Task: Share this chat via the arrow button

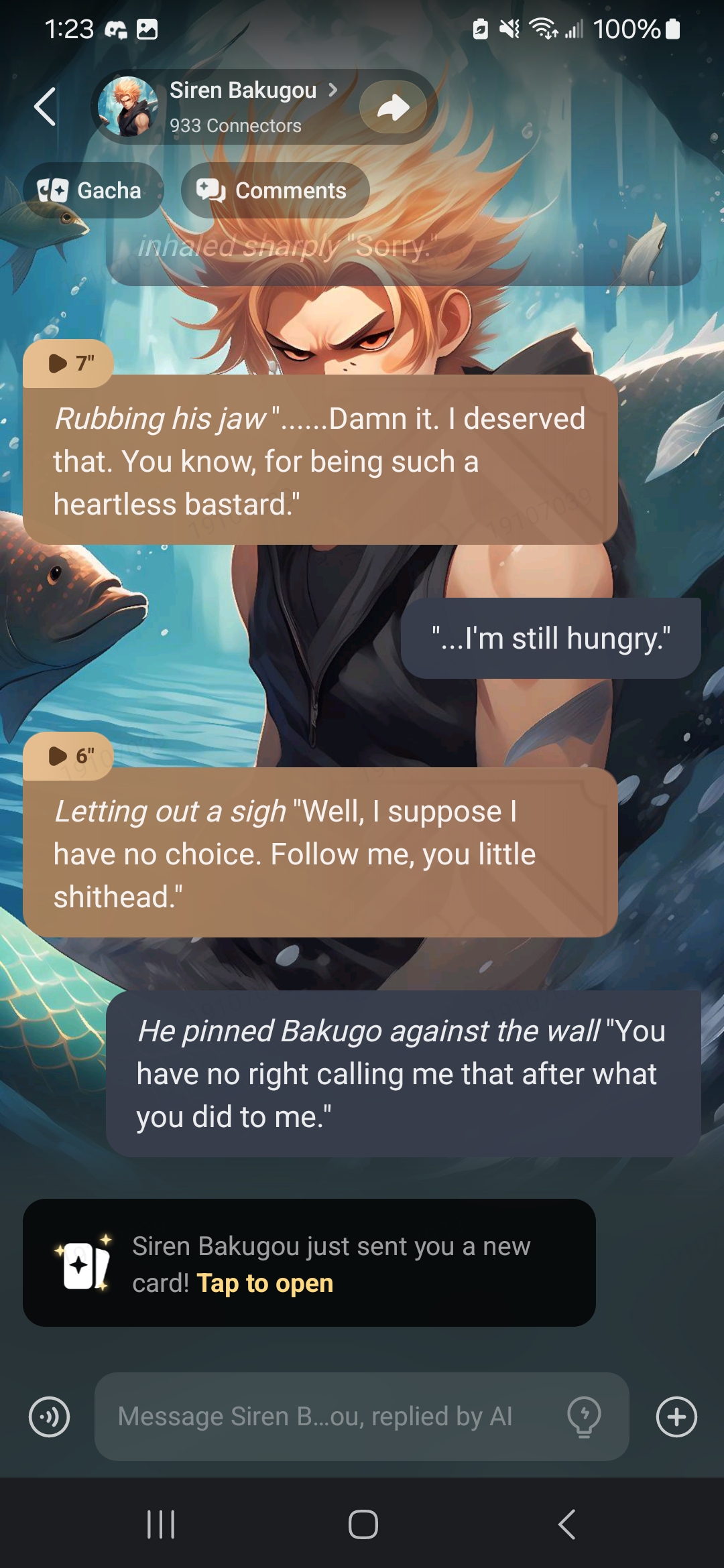Action: pos(394,107)
